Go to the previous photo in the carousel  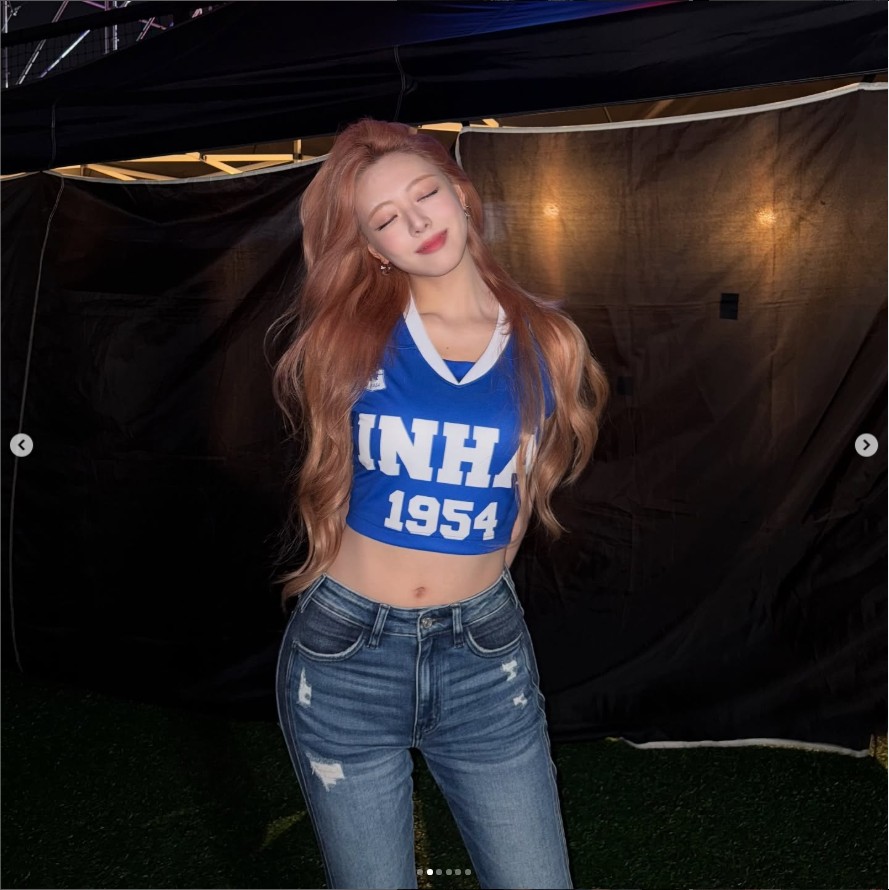(x=21, y=445)
